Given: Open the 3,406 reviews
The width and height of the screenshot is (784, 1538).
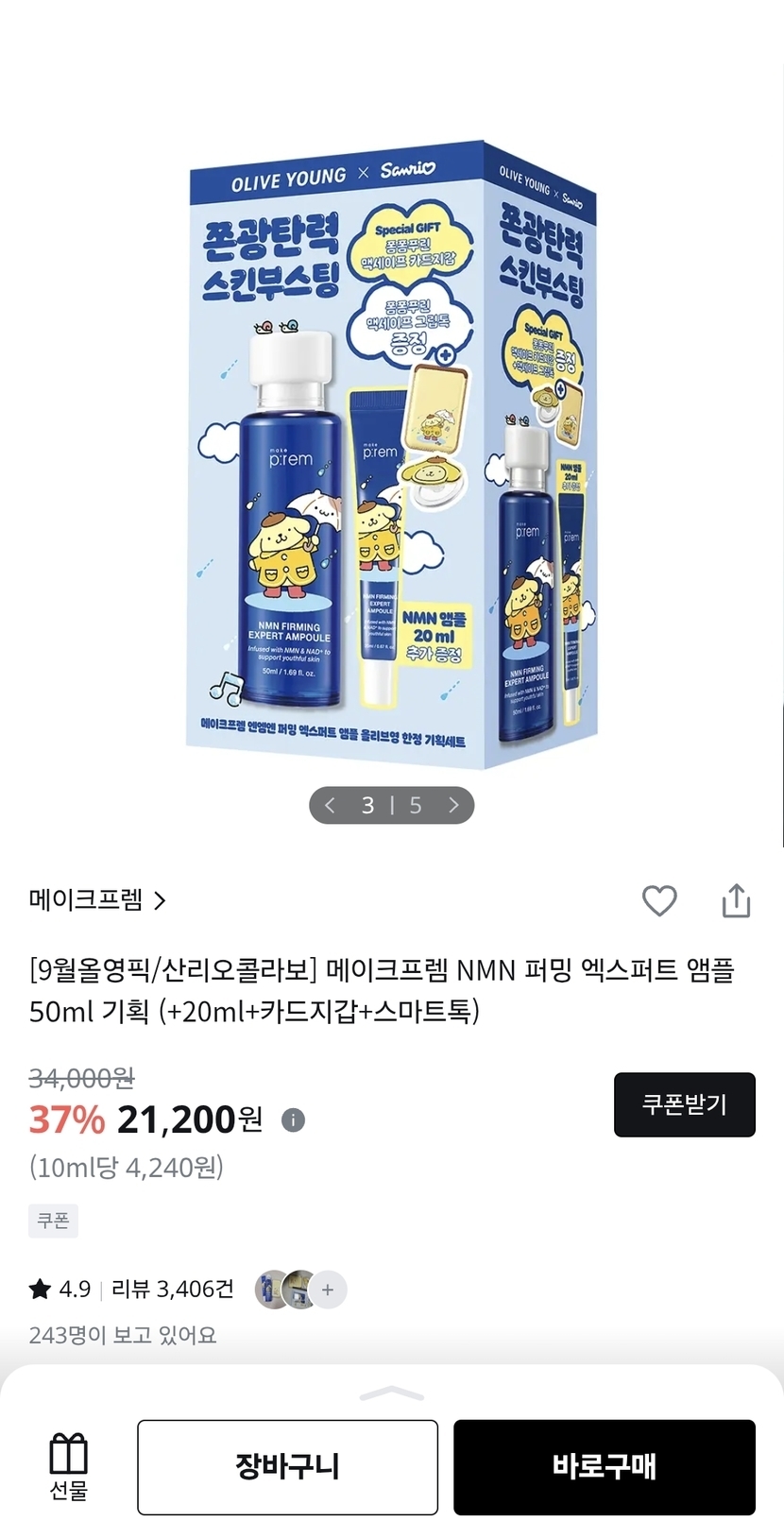Looking at the screenshot, I should (x=173, y=1289).
